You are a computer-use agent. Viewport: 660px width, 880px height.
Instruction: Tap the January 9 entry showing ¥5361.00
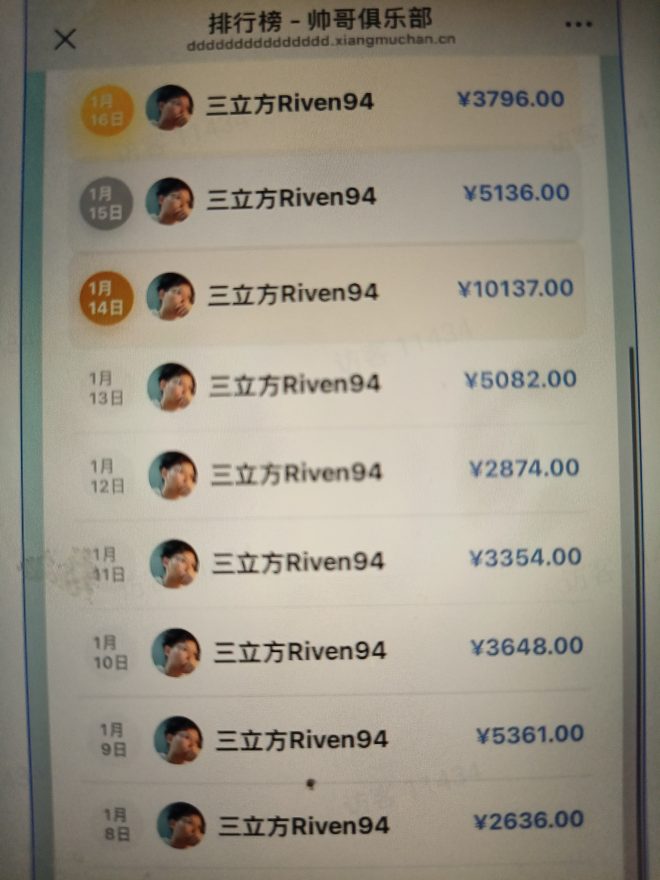pyautogui.click(x=330, y=740)
